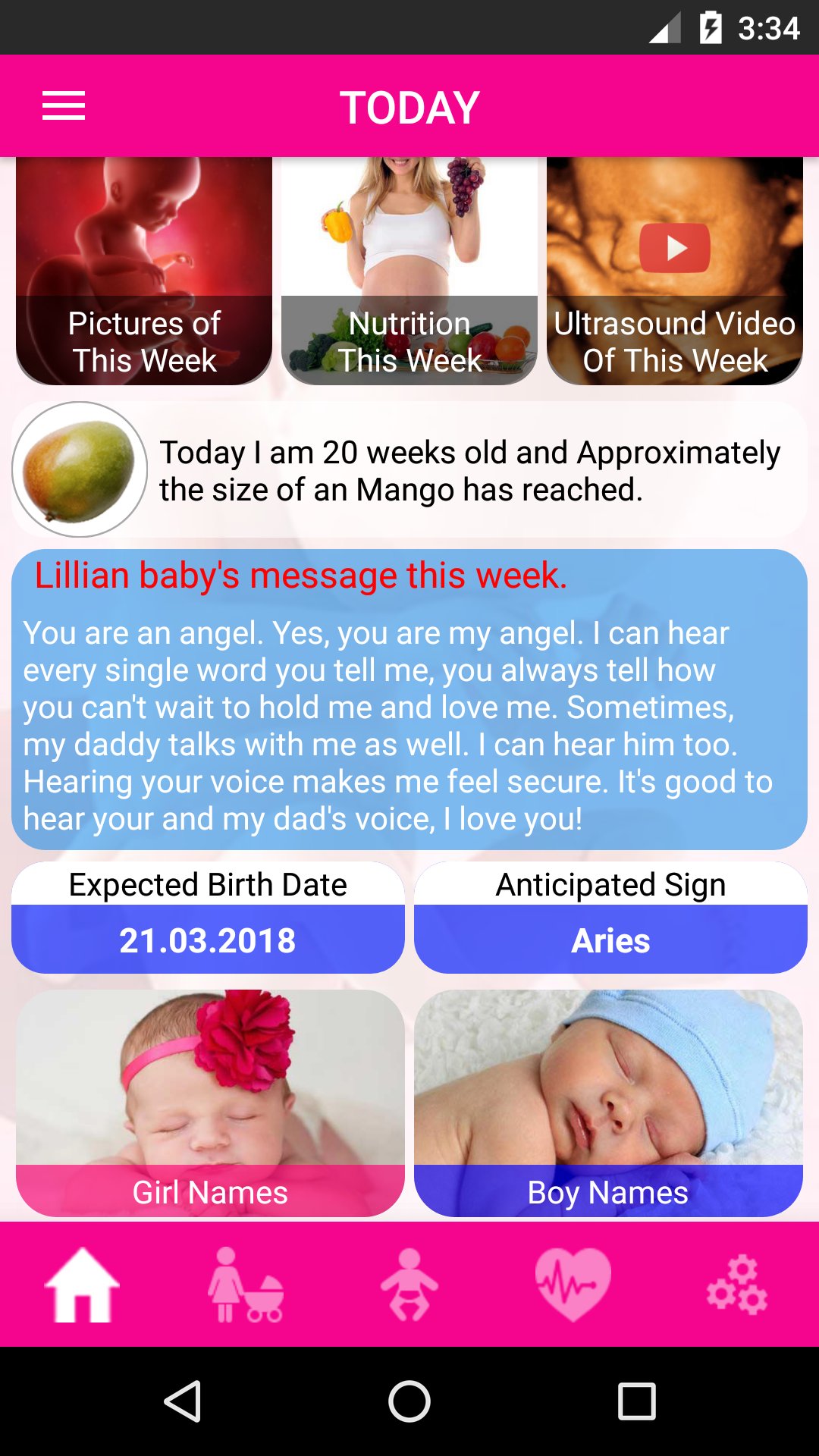Browse Boy Names
This screenshot has height=1456, width=819.
point(608,1103)
